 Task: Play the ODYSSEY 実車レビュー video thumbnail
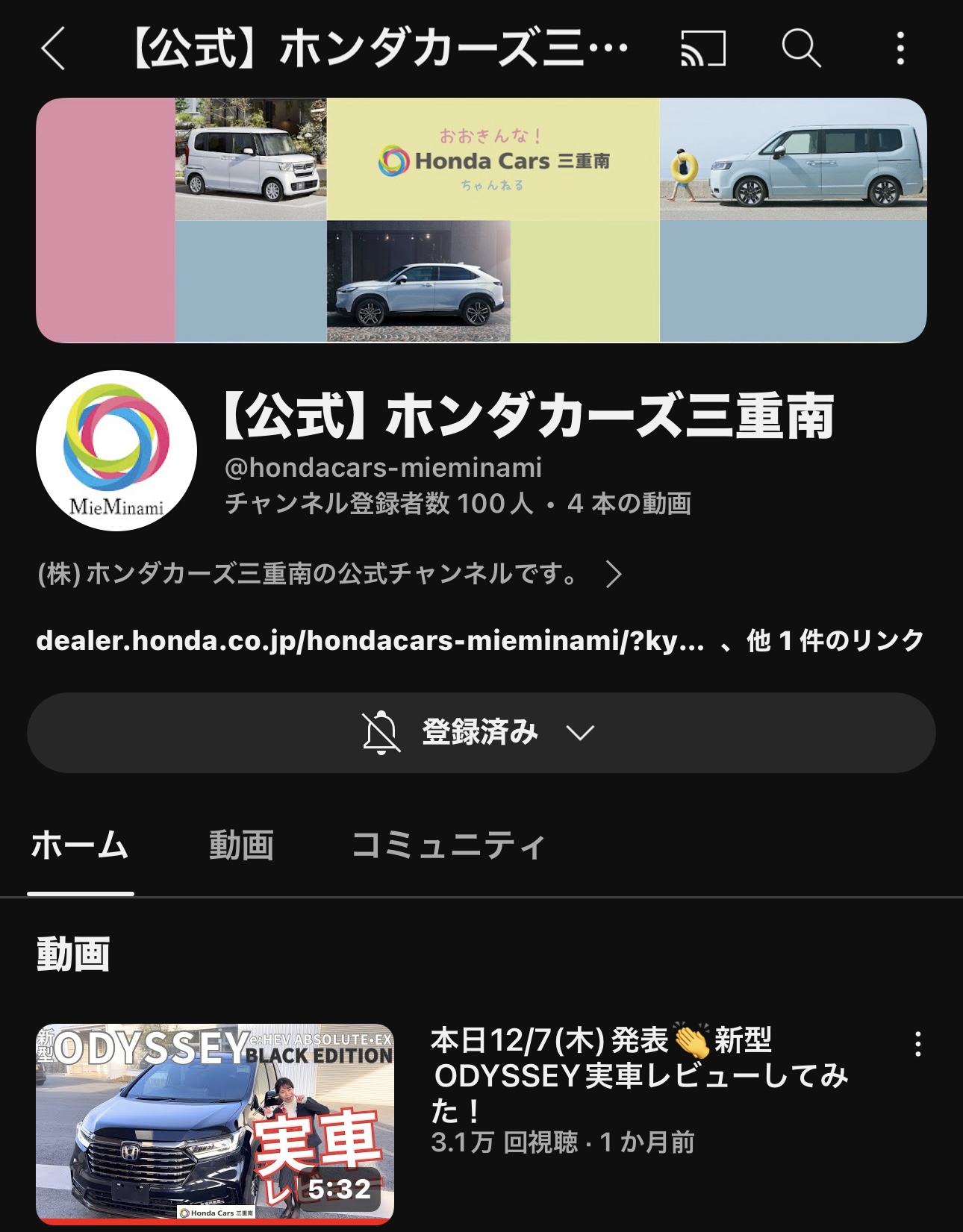pyautogui.click(x=215, y=1123)
